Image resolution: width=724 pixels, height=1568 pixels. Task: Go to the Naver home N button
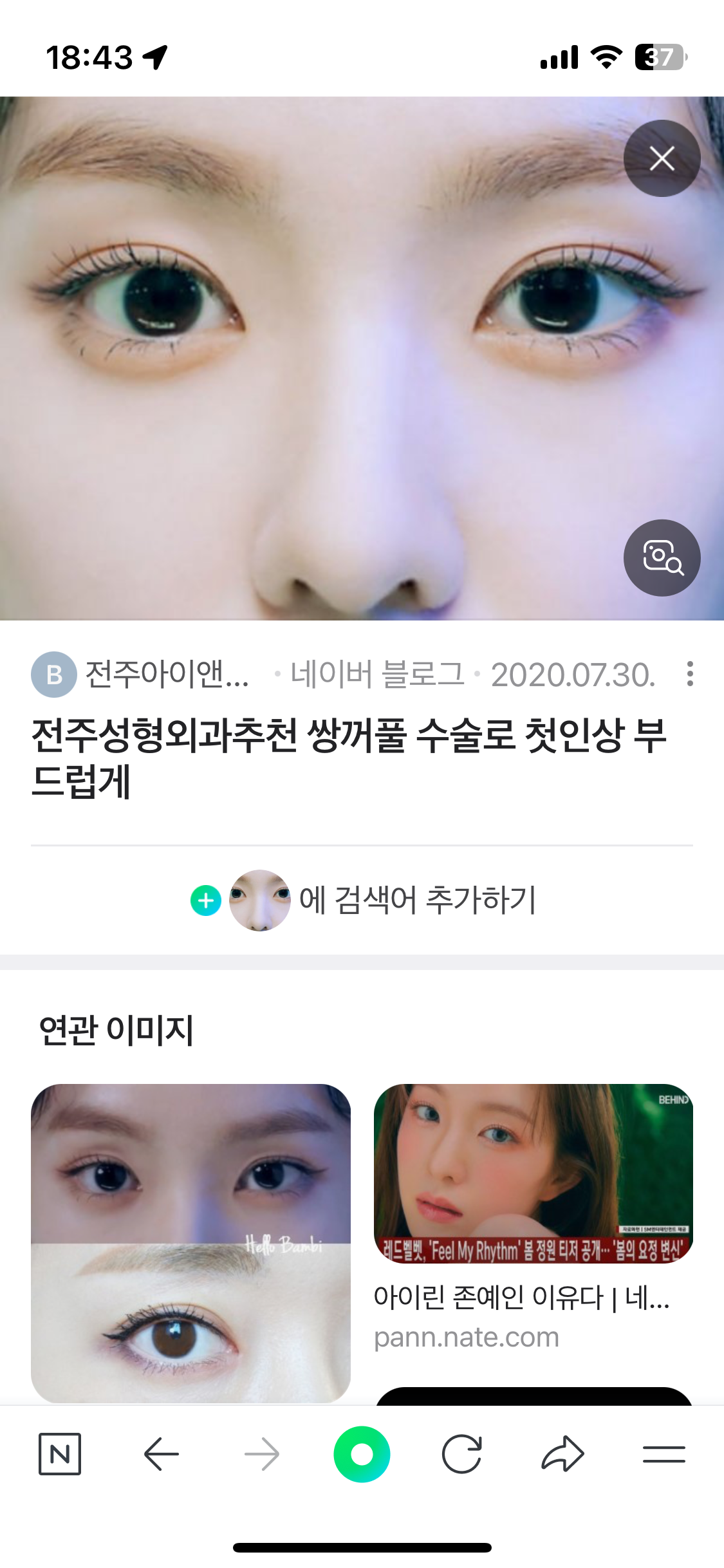click(60, 1454)
